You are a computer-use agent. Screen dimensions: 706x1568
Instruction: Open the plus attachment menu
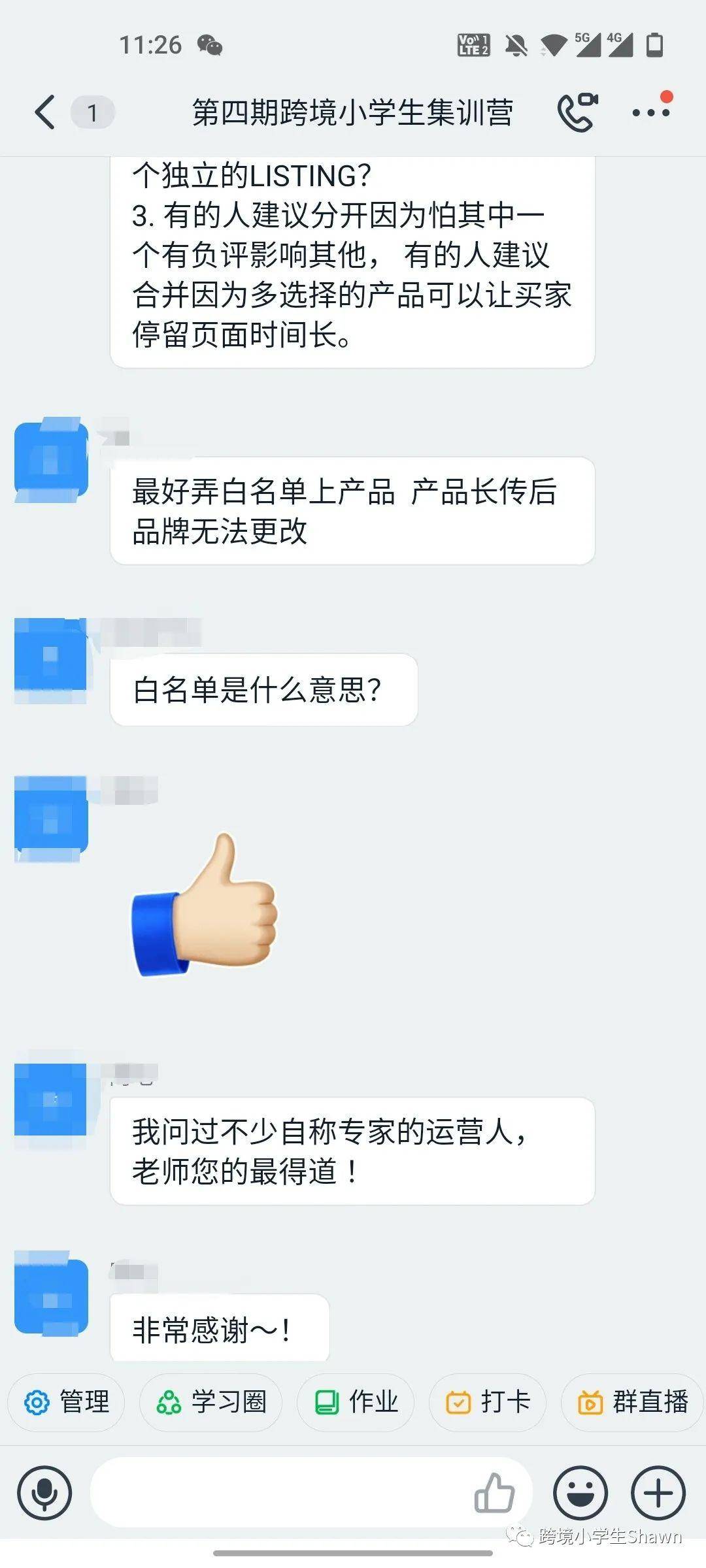(x=658, y=1493)
